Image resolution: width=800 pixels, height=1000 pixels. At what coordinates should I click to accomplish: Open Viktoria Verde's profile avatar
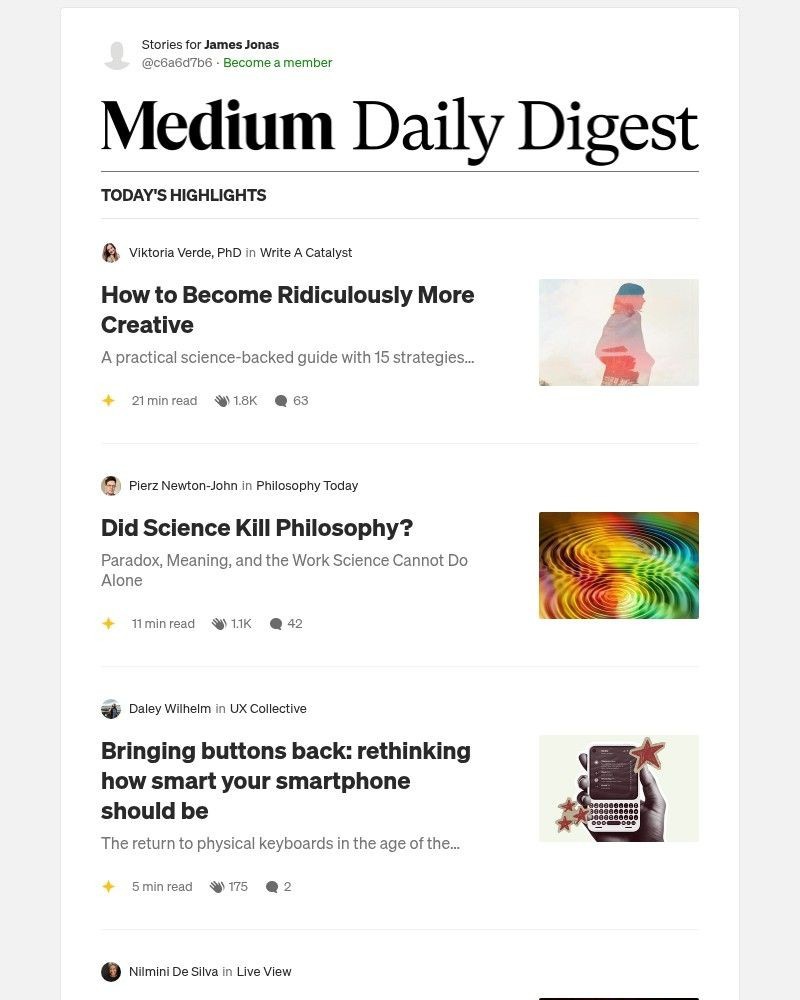(x=111, y=252)
